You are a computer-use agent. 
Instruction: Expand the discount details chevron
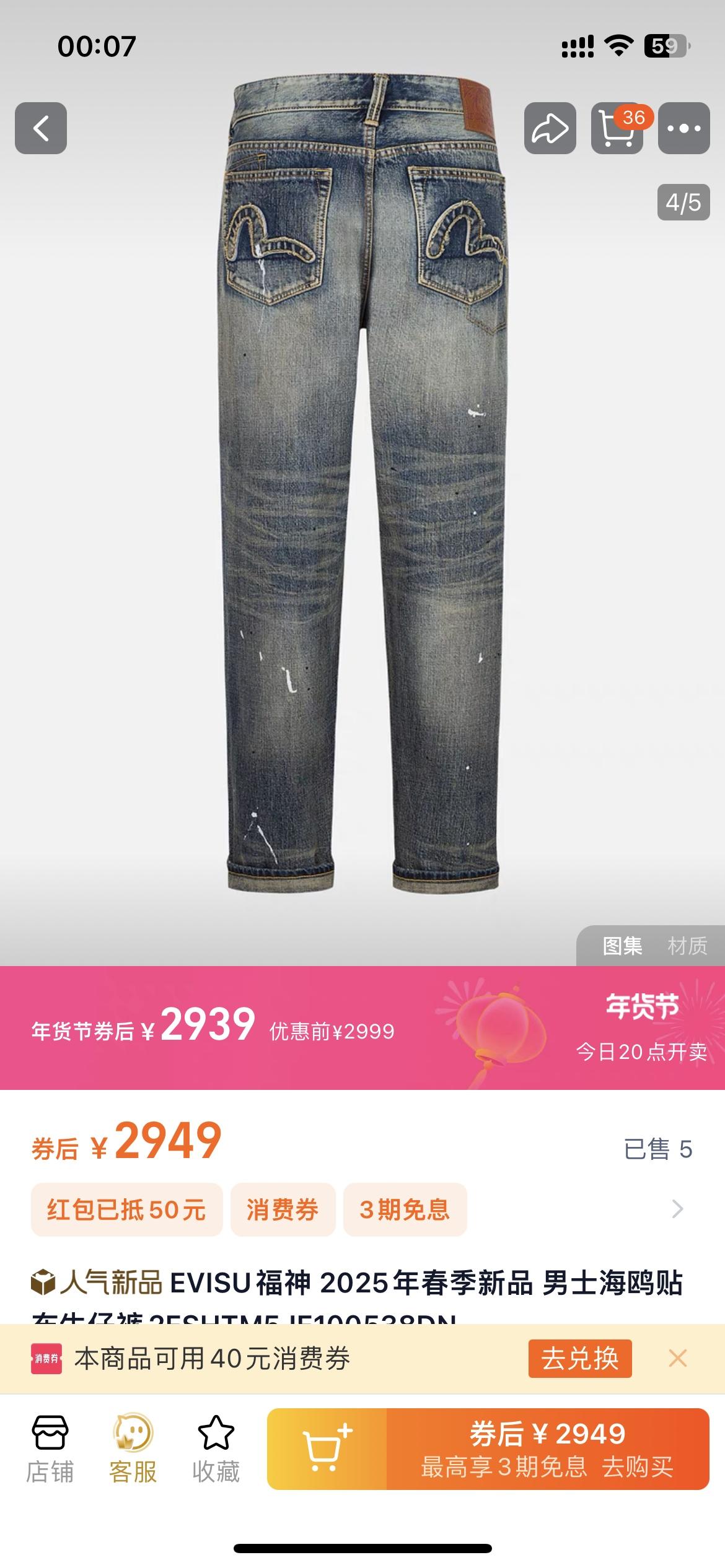[677, 1209]
